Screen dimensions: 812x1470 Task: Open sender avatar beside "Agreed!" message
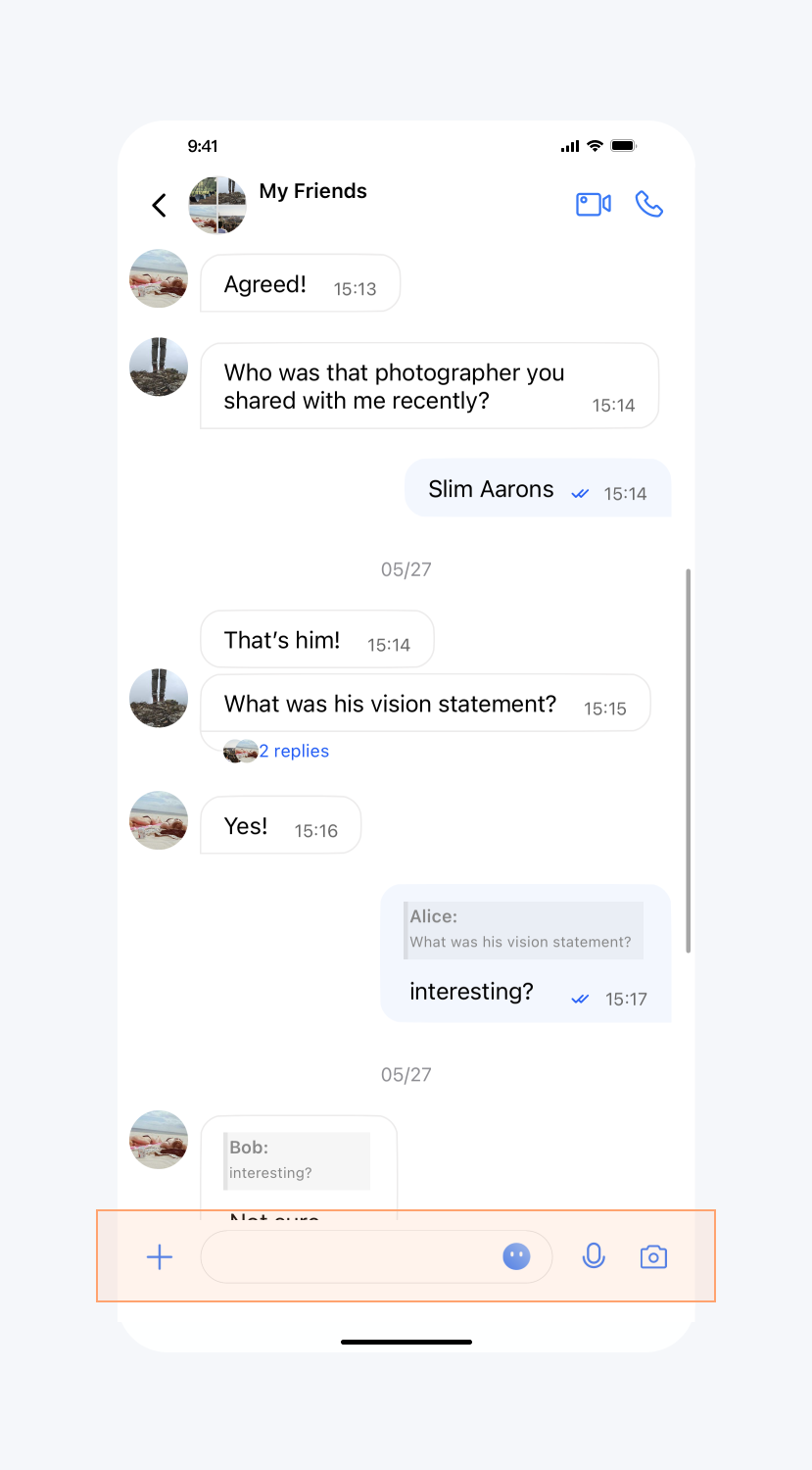pos(159,278)
